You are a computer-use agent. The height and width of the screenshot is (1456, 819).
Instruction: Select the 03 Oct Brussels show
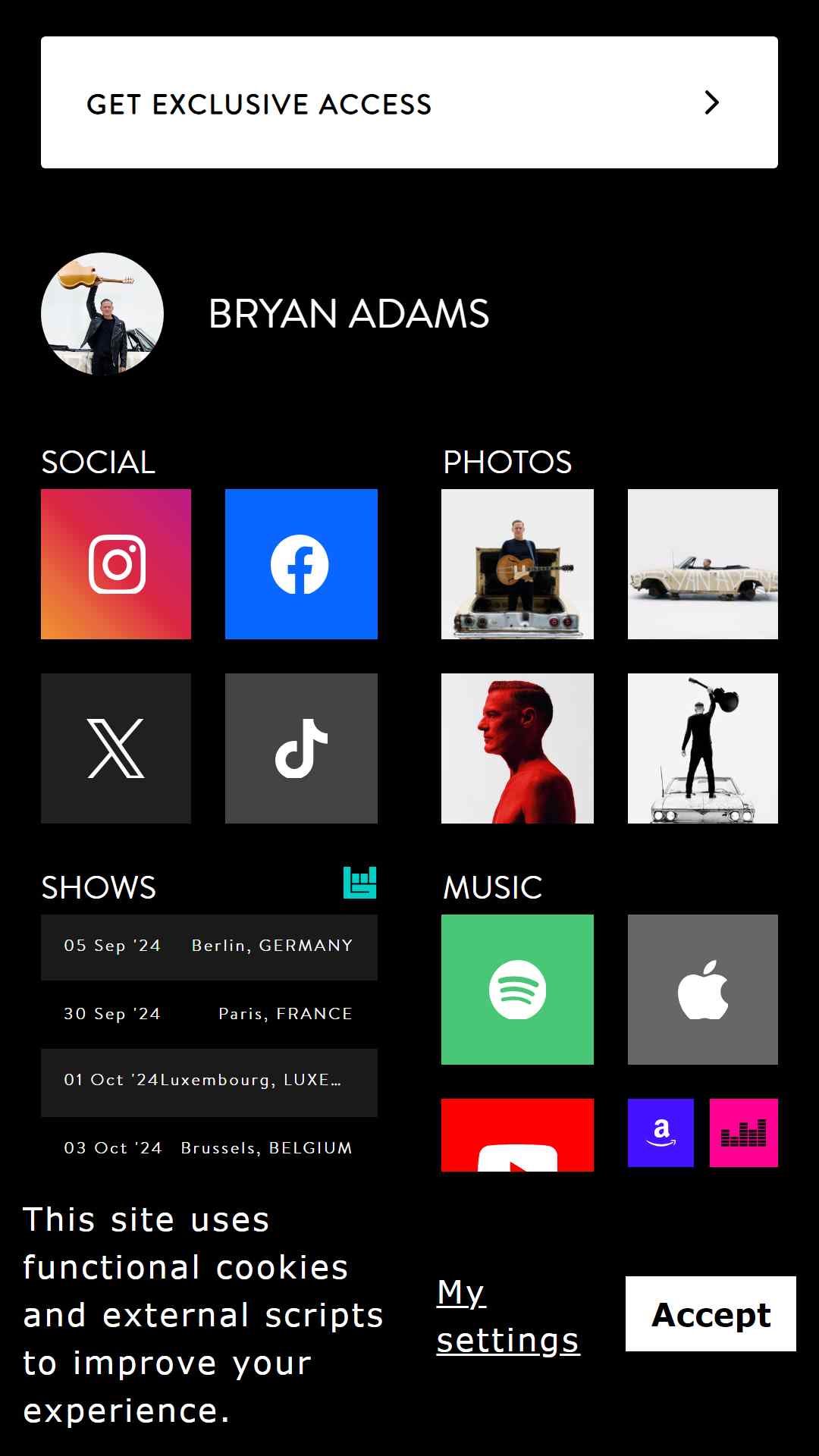pos(209,1148)
